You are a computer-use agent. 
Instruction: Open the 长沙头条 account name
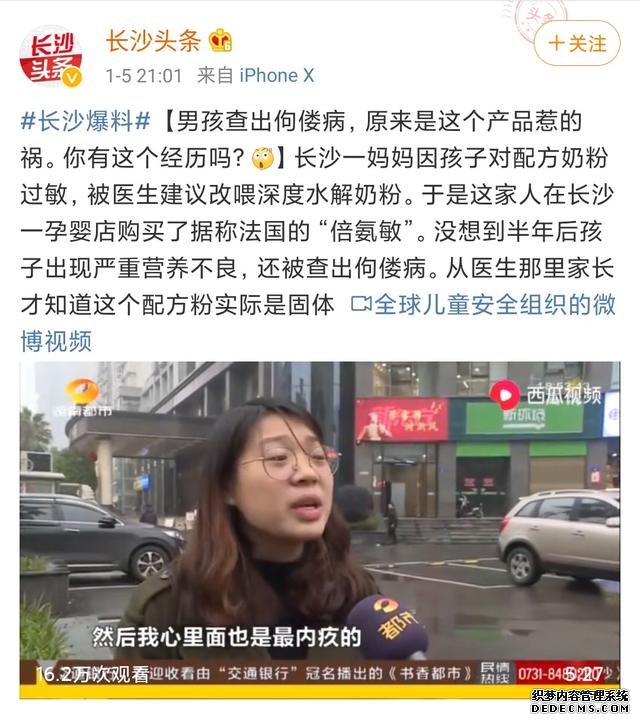pyautogui.click(x=154, y=41)
